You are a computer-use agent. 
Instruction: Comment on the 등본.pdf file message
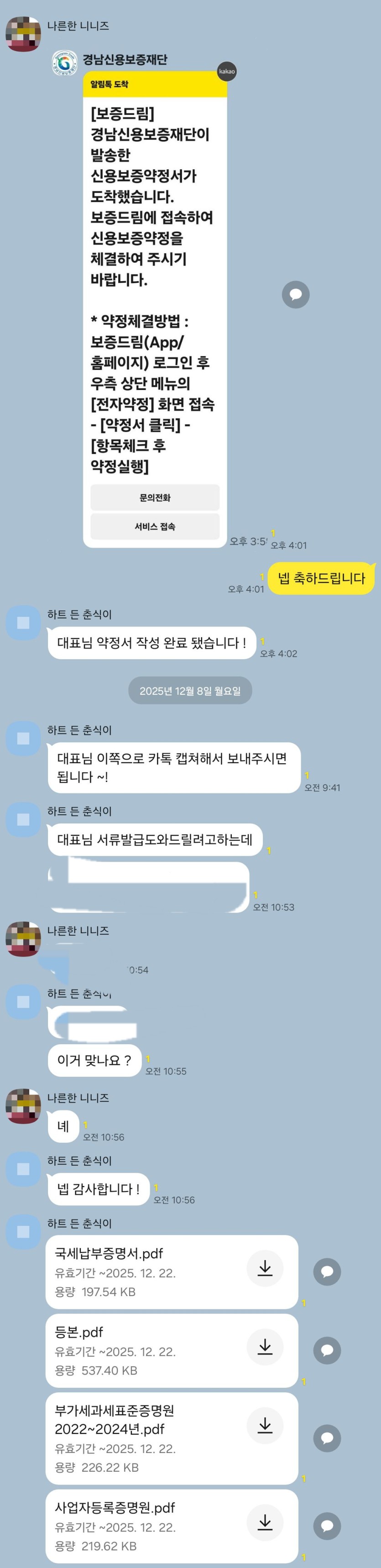[327, 1350]
